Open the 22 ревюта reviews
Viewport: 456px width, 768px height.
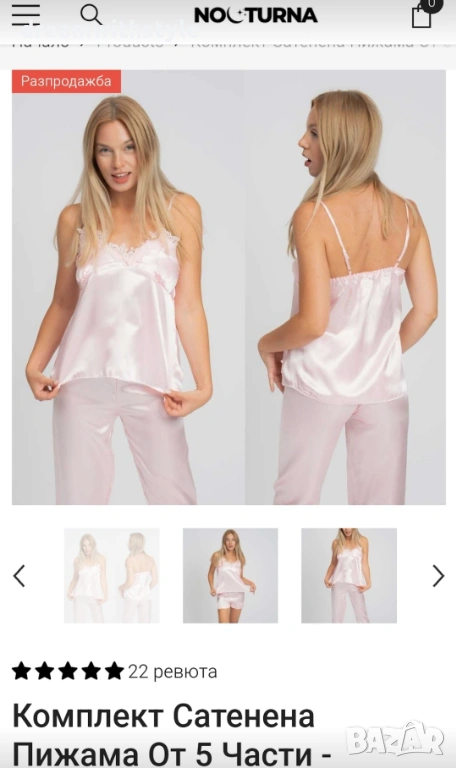(172, 671)
